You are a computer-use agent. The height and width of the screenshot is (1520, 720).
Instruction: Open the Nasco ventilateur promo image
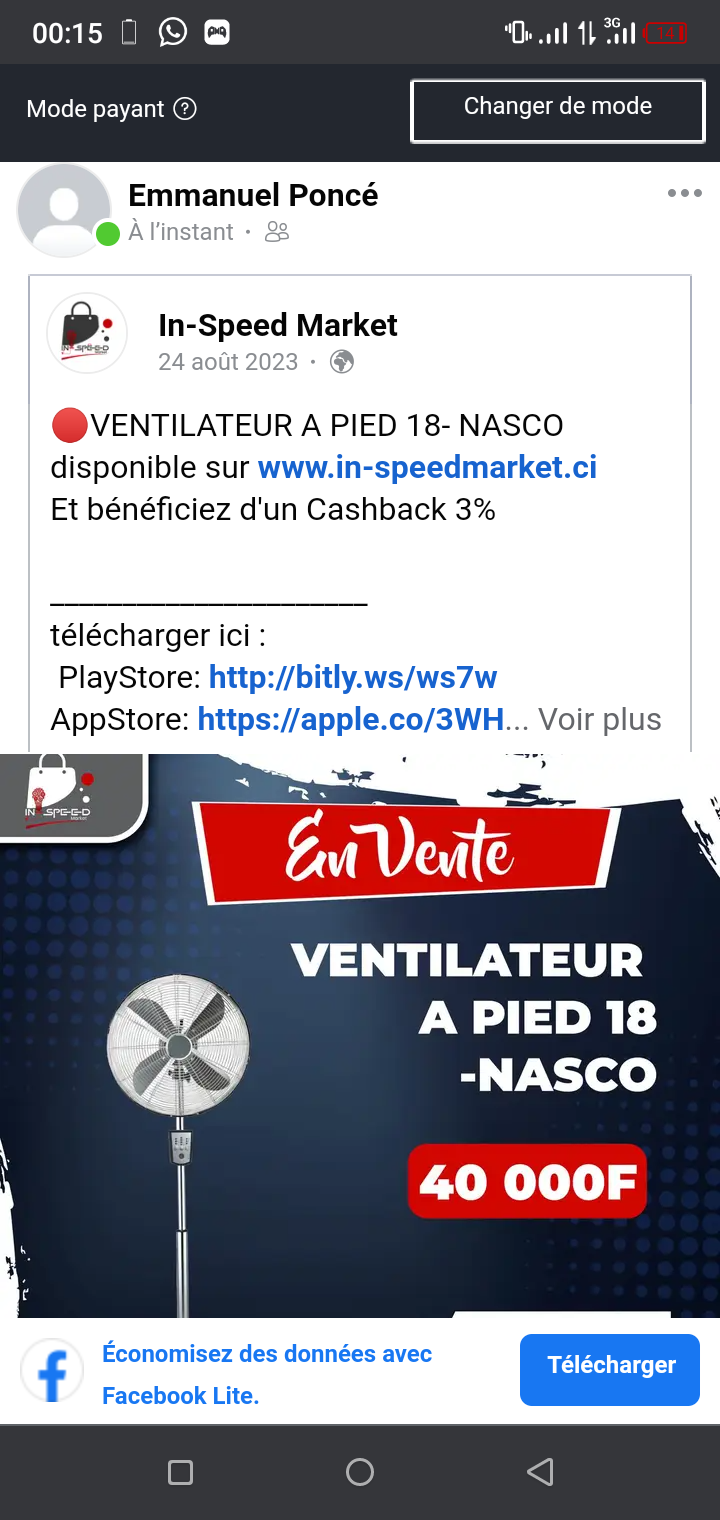[x=360, y=1035]
